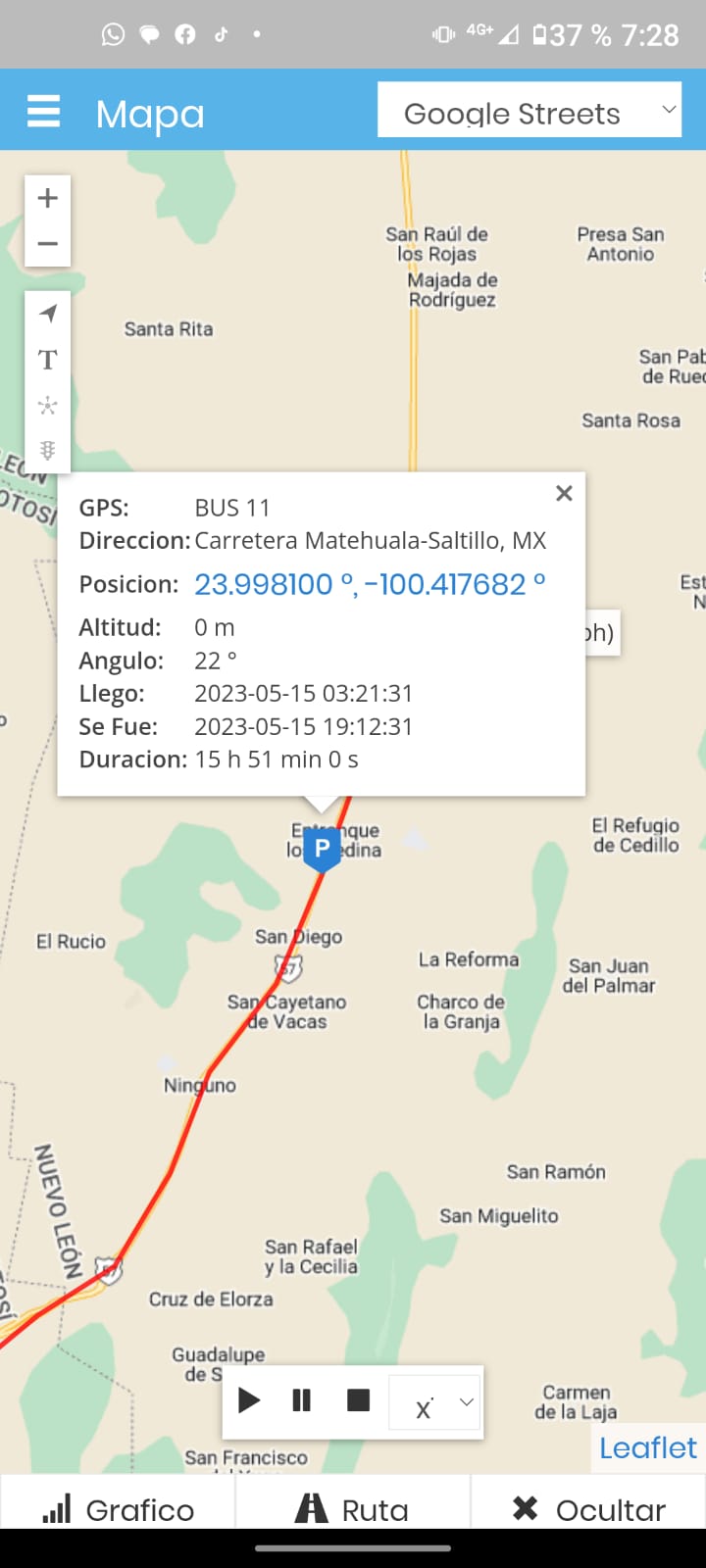706x1568 pixels.
Task: Switch to the Grafico tab
Action: pyautogui.click(x=118, y=1509)
